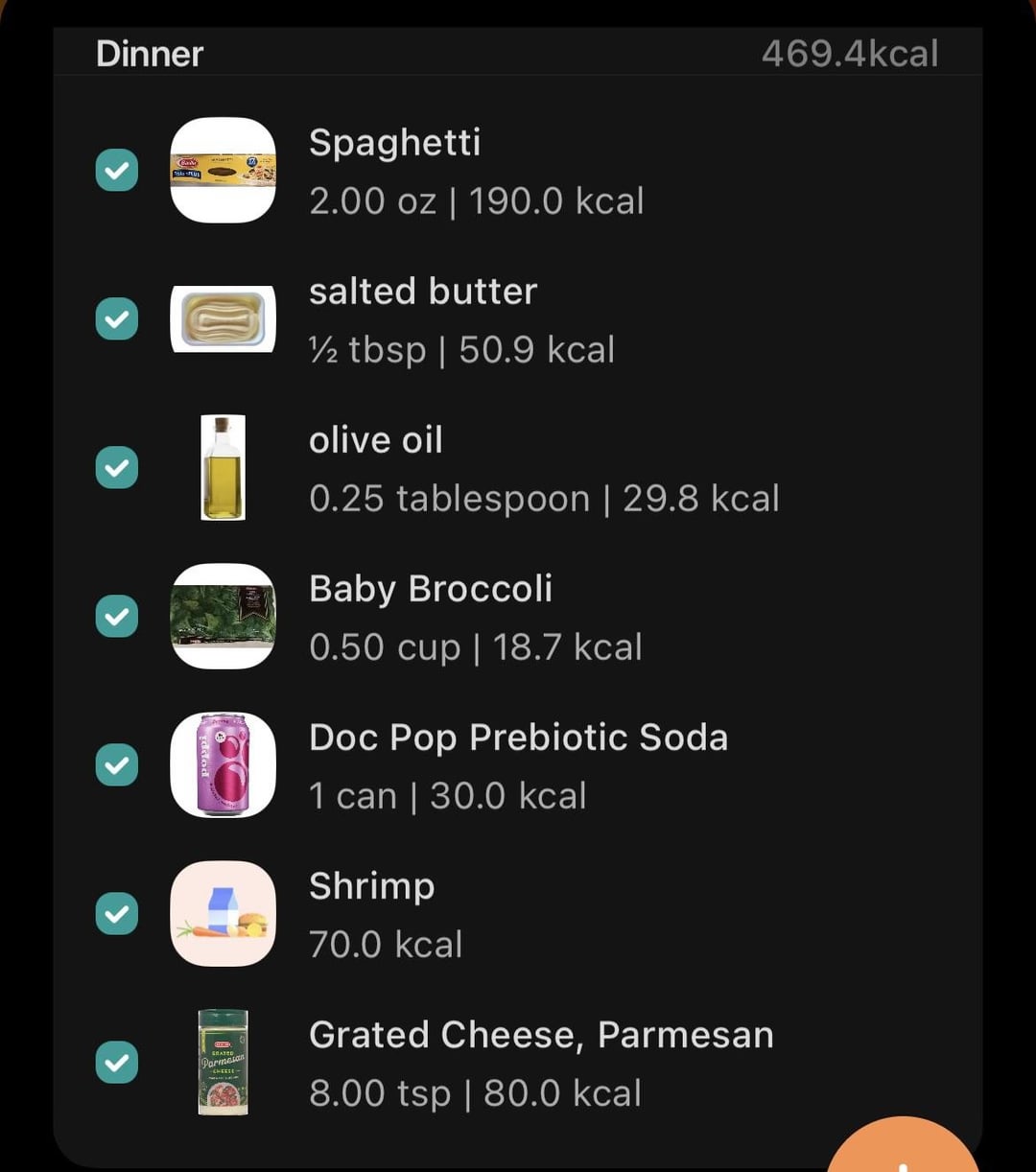Toggle the Baby Broccoli checkbox

(x=117, y=617)
